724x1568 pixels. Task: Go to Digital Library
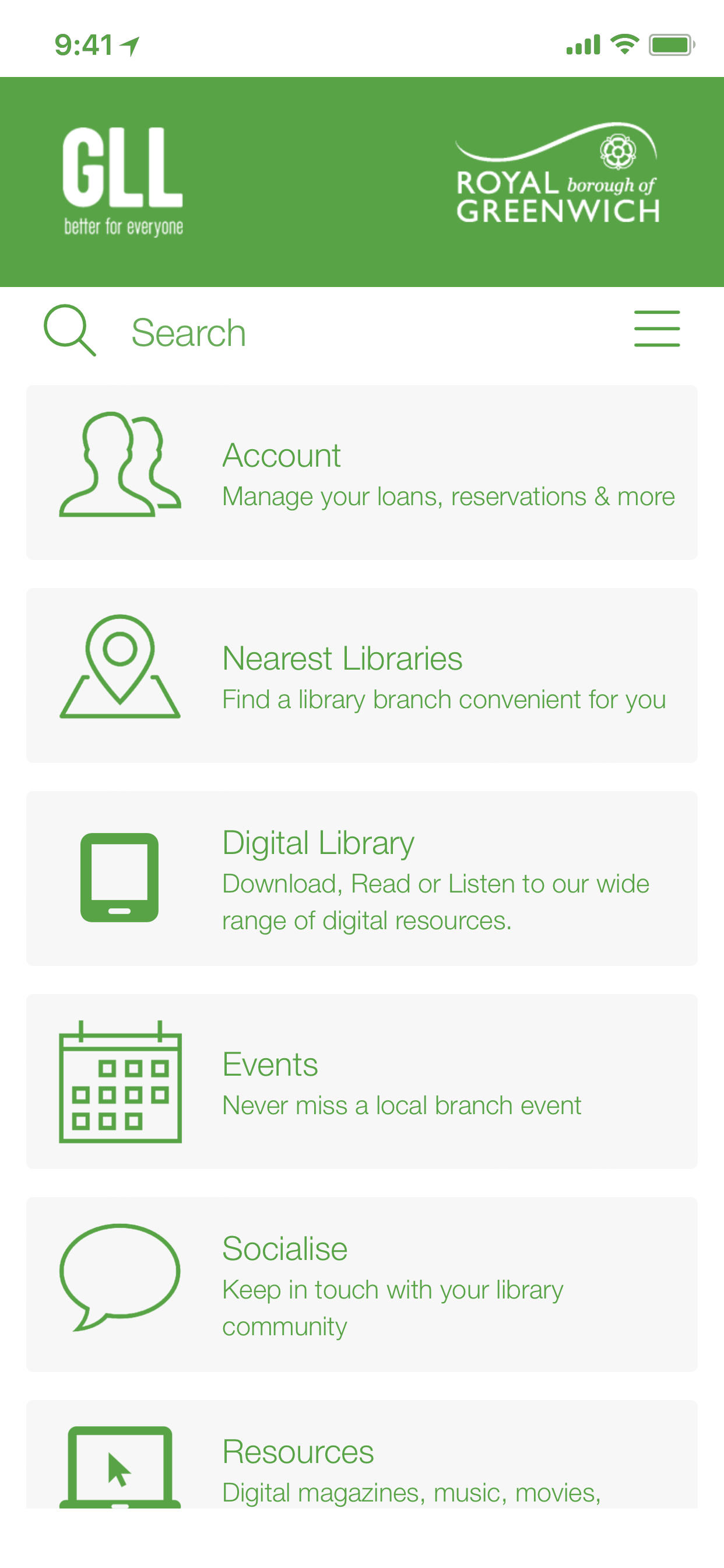point(361,878)
